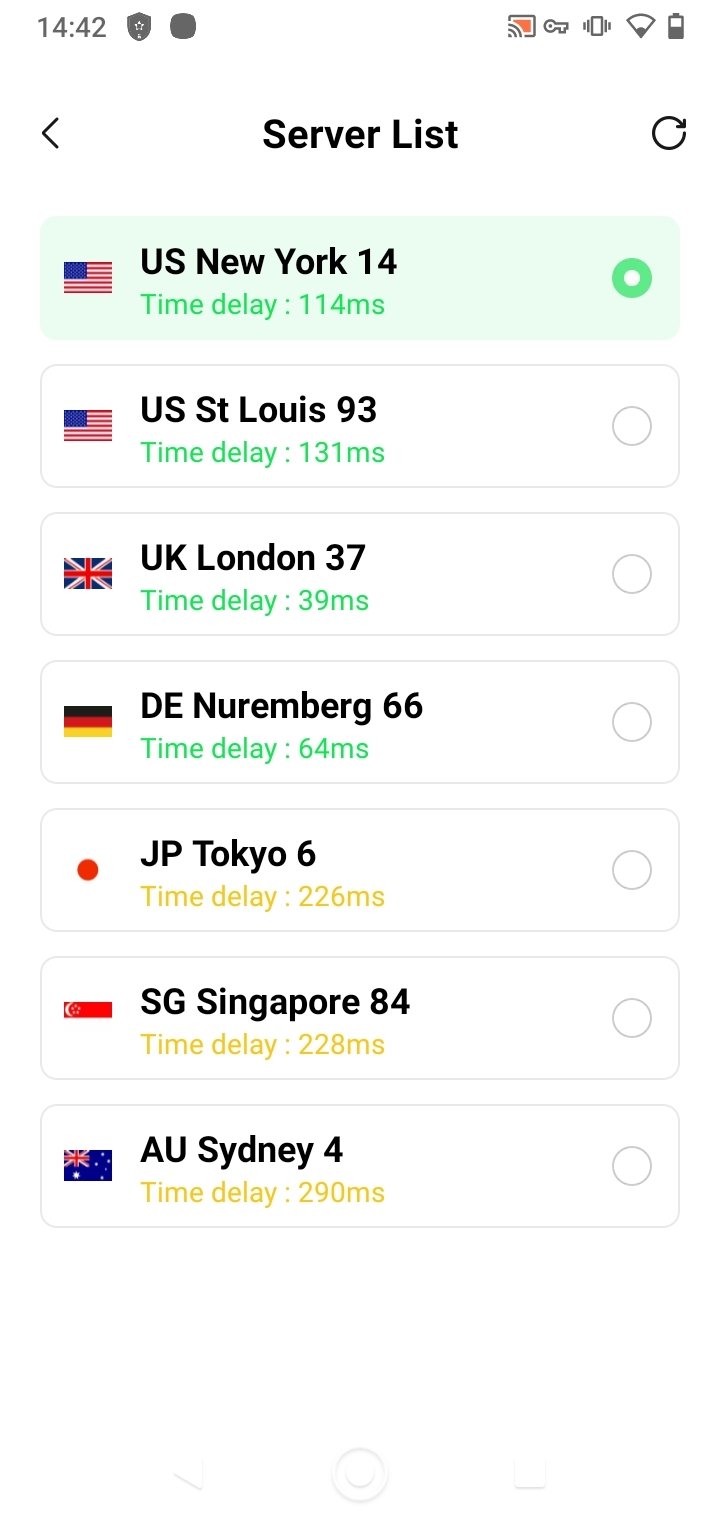Select the US New York 14 server
The width and height of the screenshot is (720, 1520).
click(x=360, y=278)
